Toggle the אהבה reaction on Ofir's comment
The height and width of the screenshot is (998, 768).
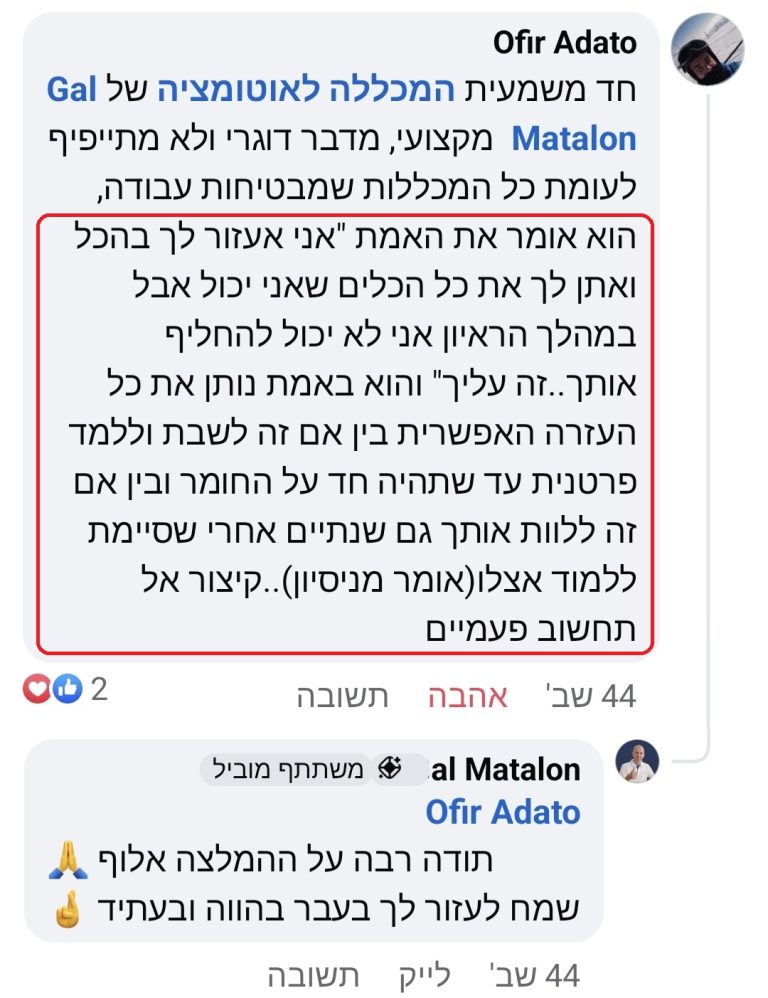tap(468, 697)
